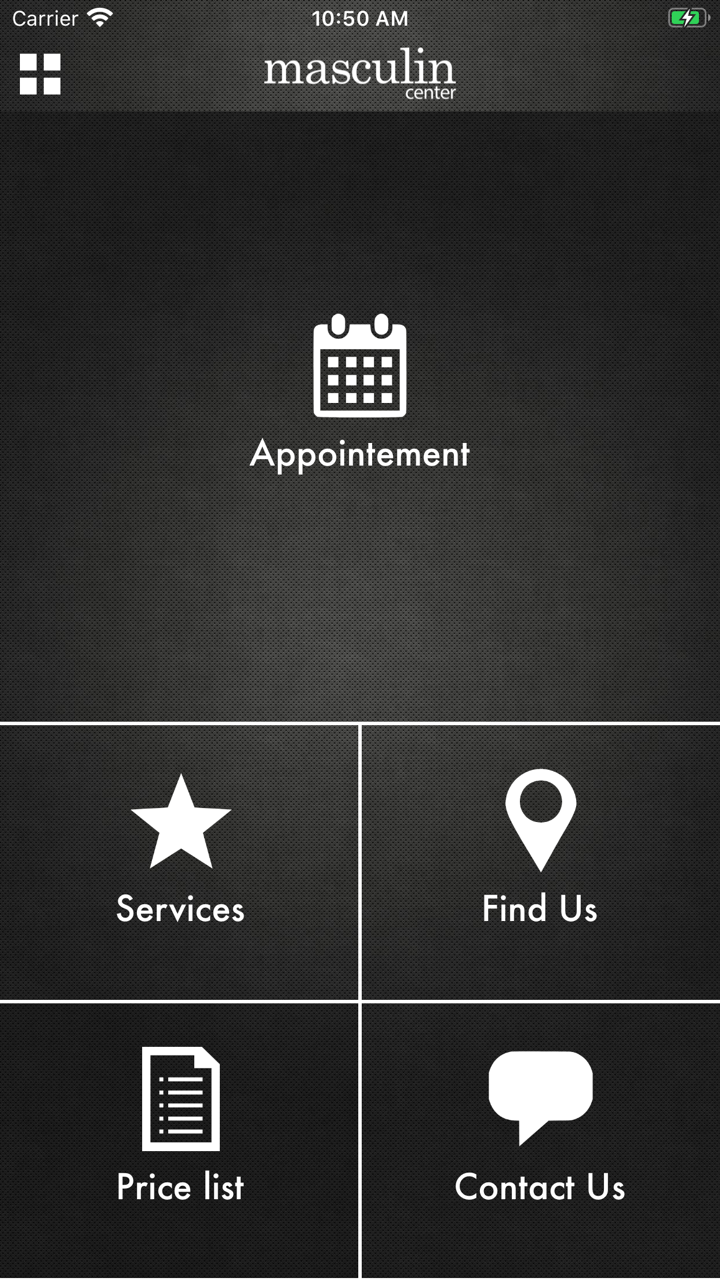Click the Price list text
Screen dimensions: 720x1280
180,1187
